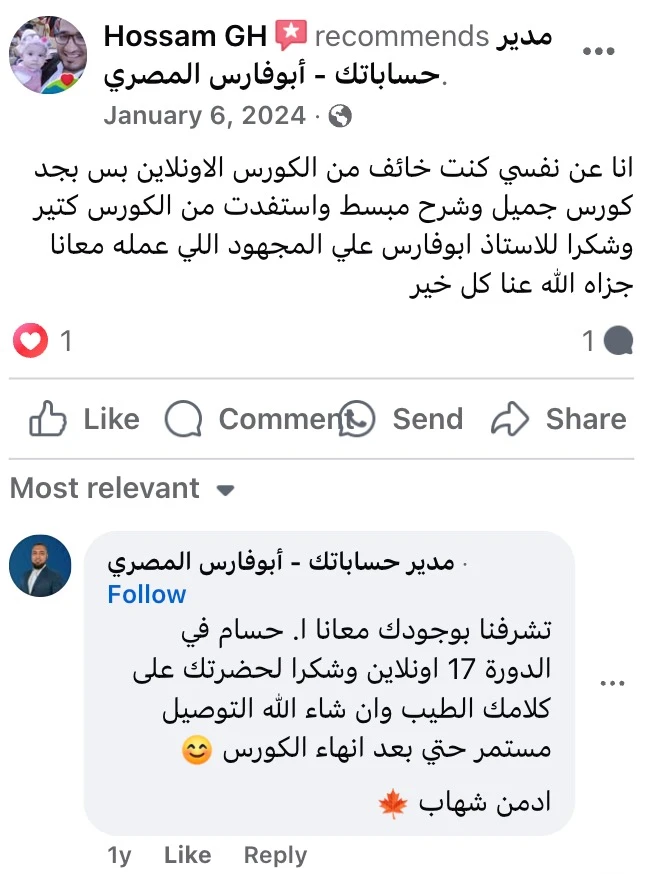Open Hossam GH's profile picture
The image size is (652, 874).
pos(48,55)
